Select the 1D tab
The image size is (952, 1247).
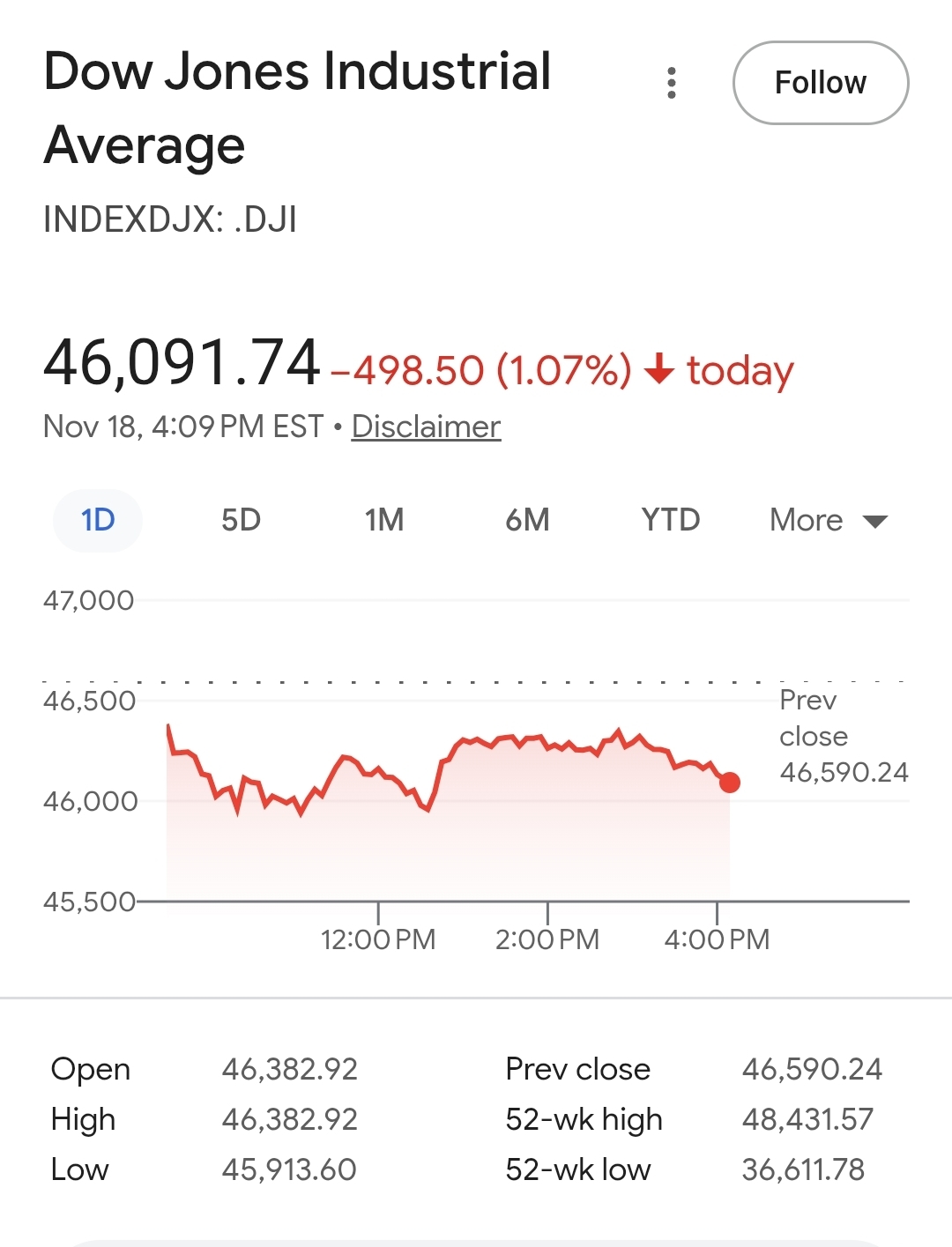click(97, 520)
